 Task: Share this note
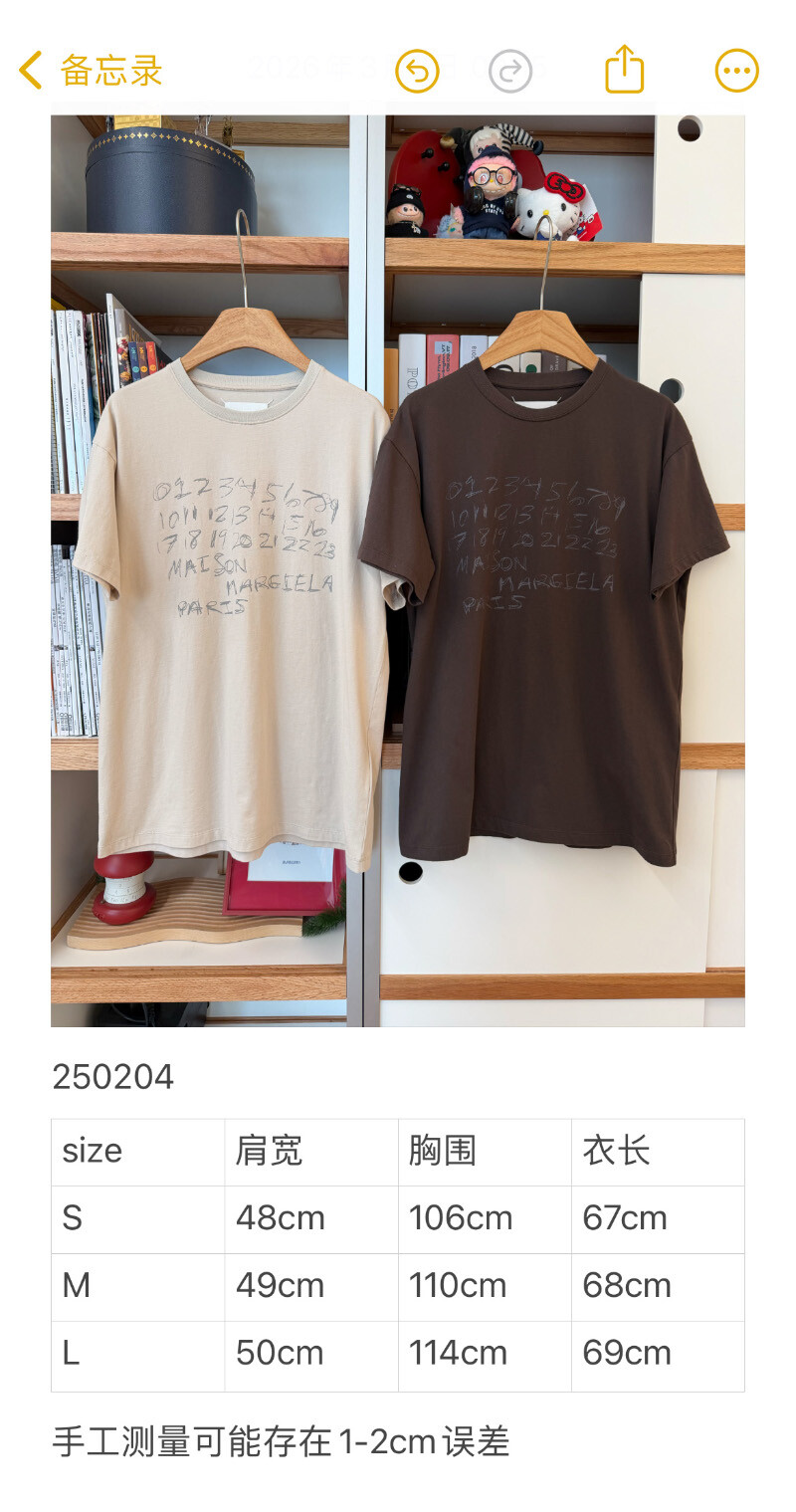625,70
